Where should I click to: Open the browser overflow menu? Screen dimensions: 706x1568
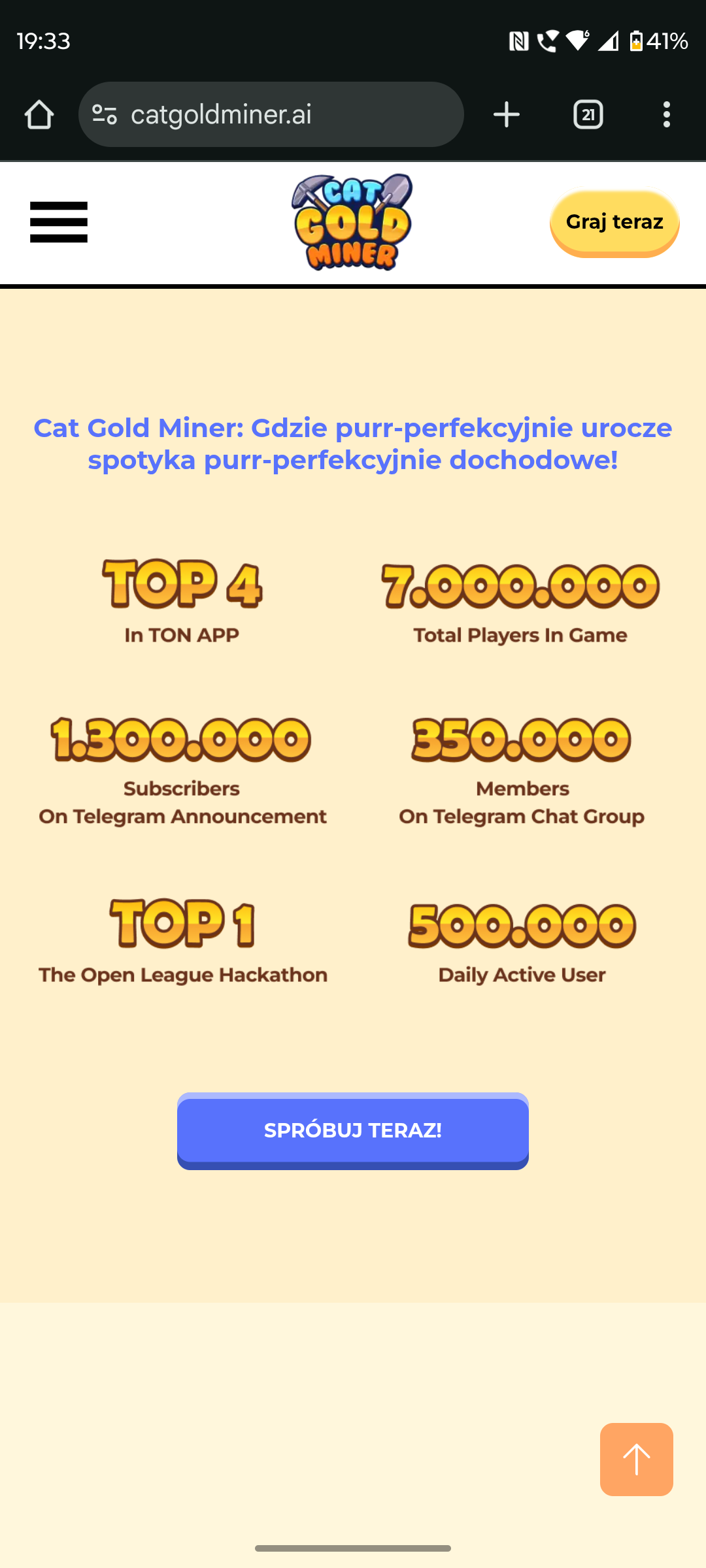(x=666, y=115)
